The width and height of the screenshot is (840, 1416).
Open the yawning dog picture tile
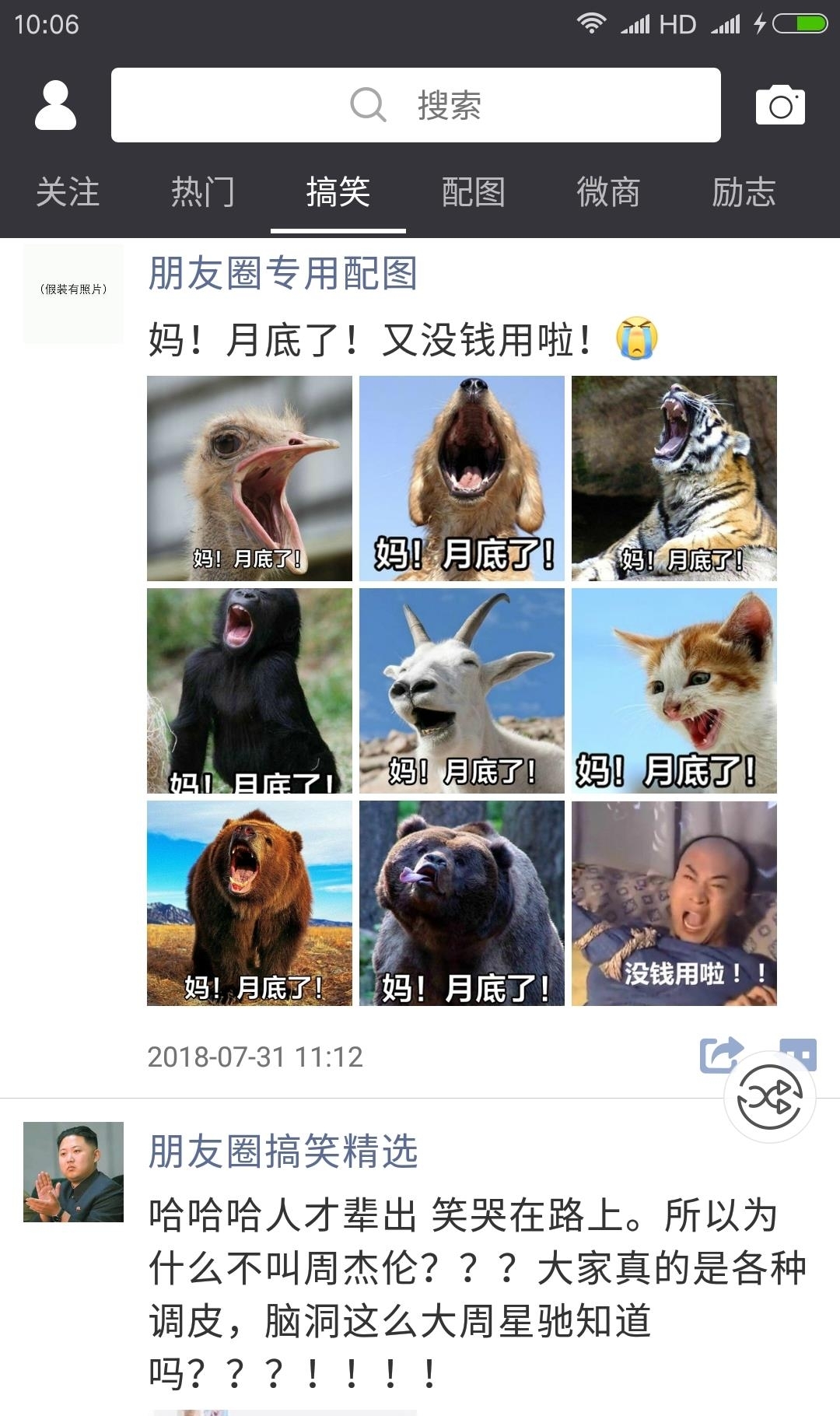point(462,478)
